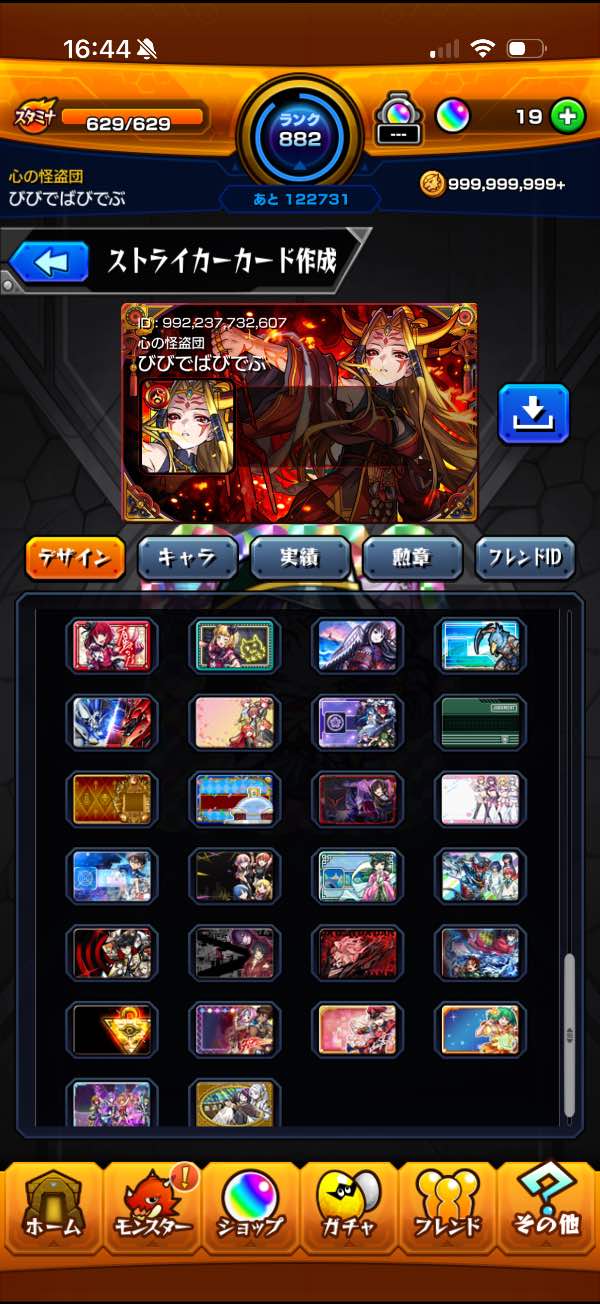Switch to the フレンドID tab
Image resolution: width=600 pixels, height=1304 pixels.
click(x=525, y=559)
